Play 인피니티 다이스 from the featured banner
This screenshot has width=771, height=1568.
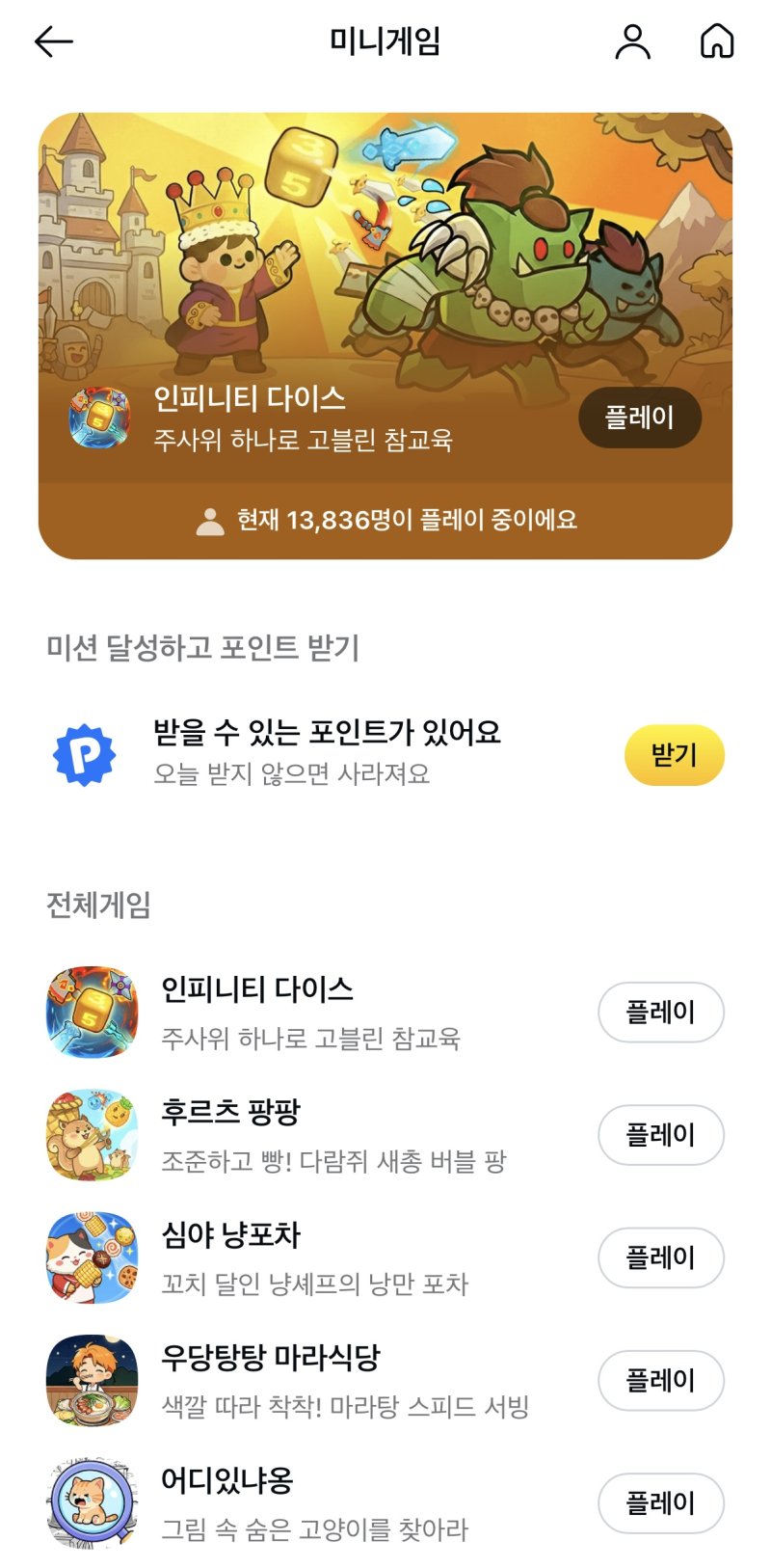(x=639, y=418)
